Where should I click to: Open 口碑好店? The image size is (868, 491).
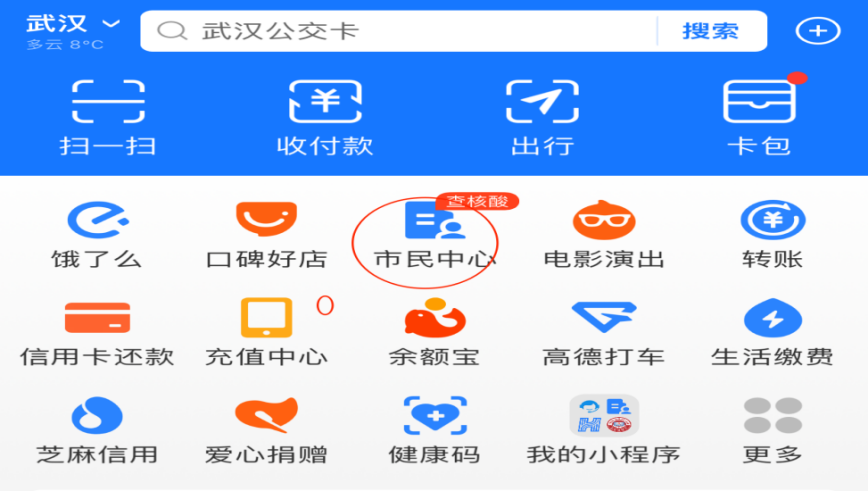pos(266,235)
